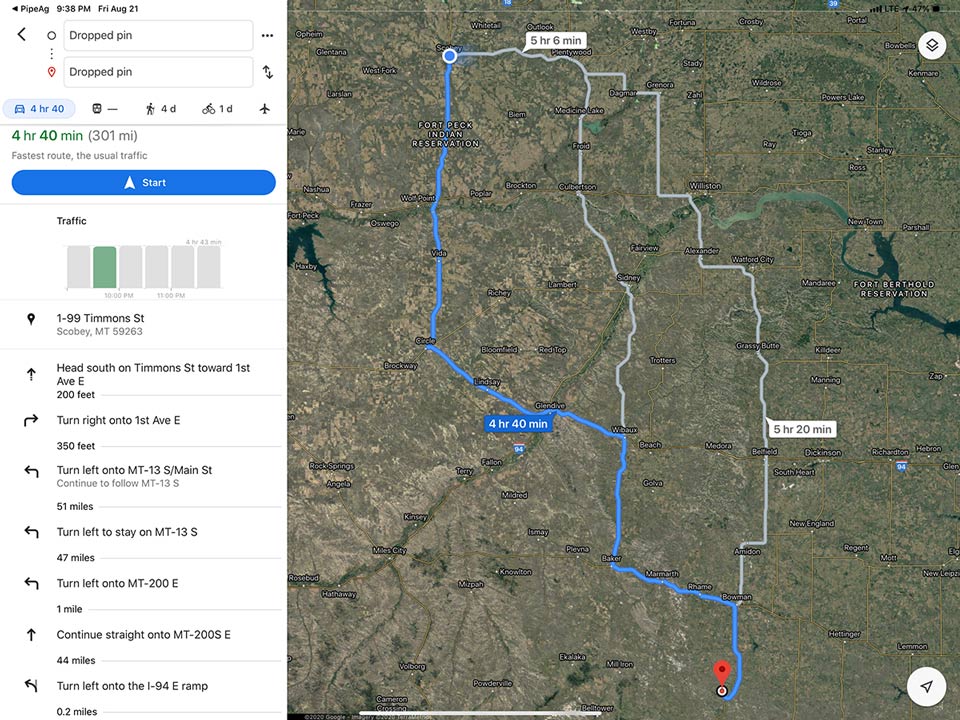Swap start and destination
Viewport: 960px width, 720px height.
click(267, 72)
